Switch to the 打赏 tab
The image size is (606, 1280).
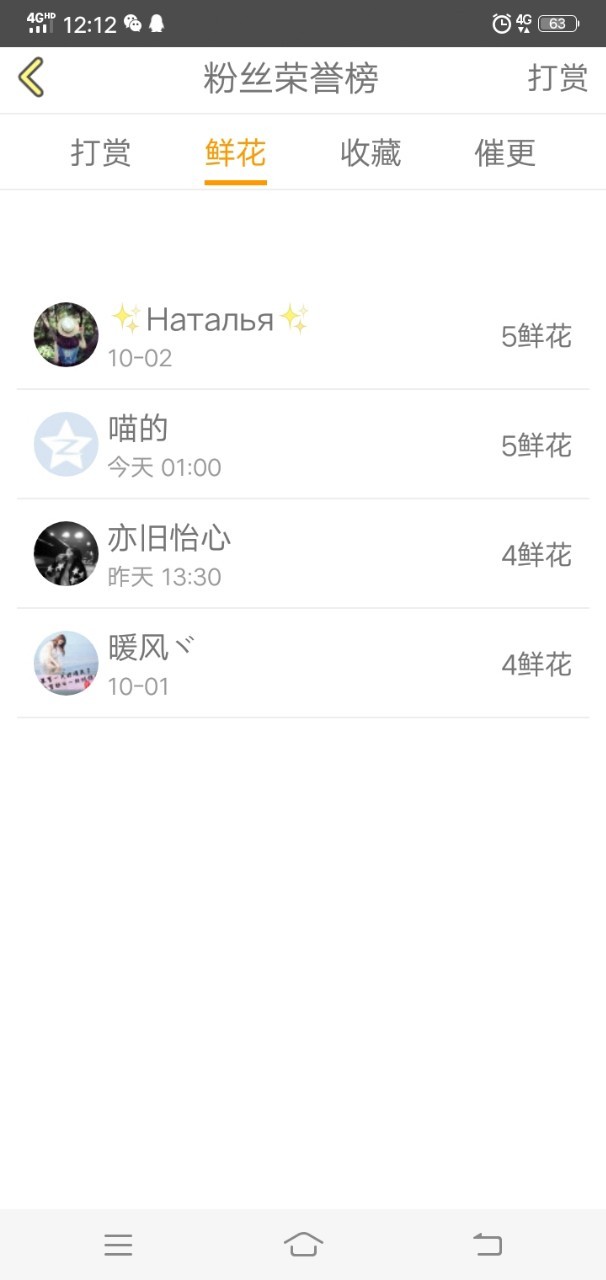coord(101,153)
